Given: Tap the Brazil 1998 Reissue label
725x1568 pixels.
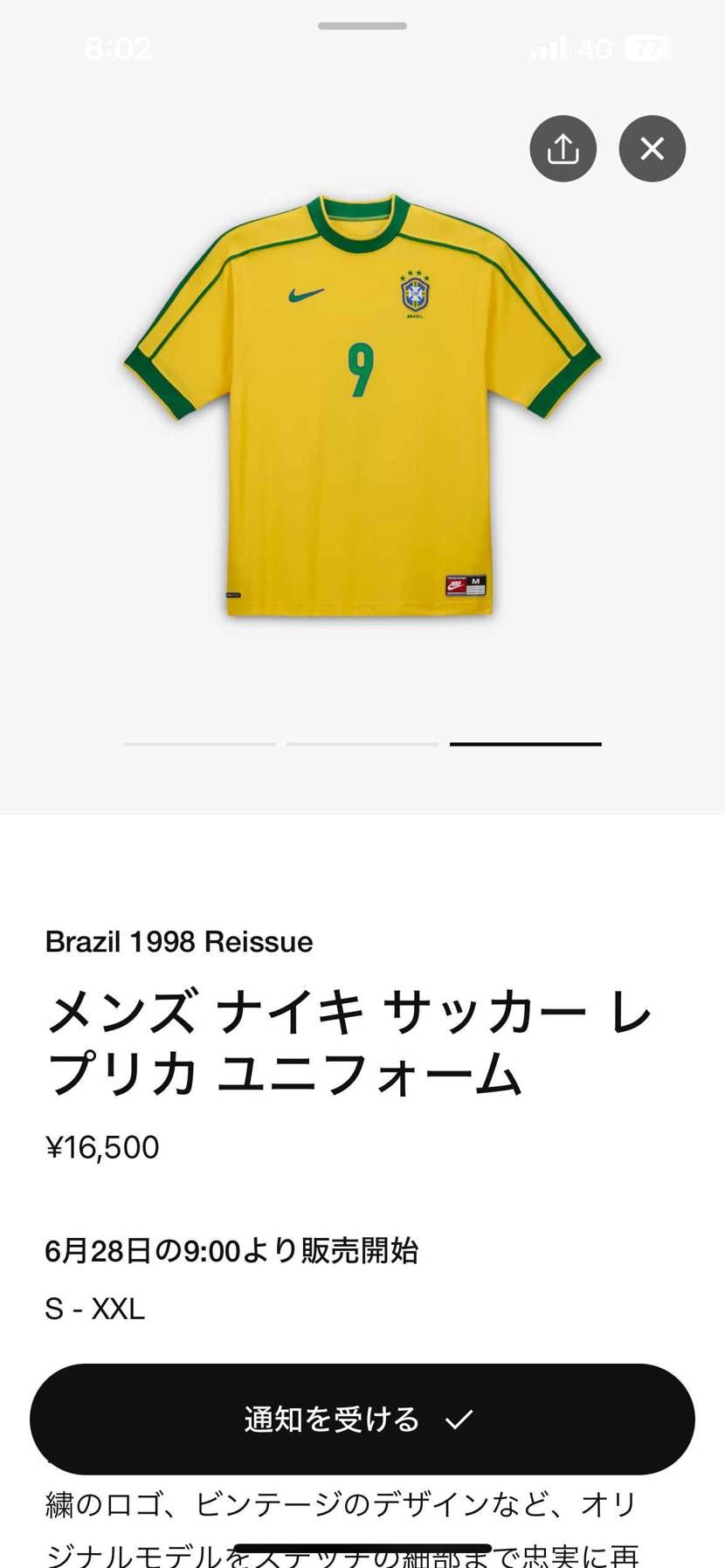Looking at the screenshot, I should 178,942.
